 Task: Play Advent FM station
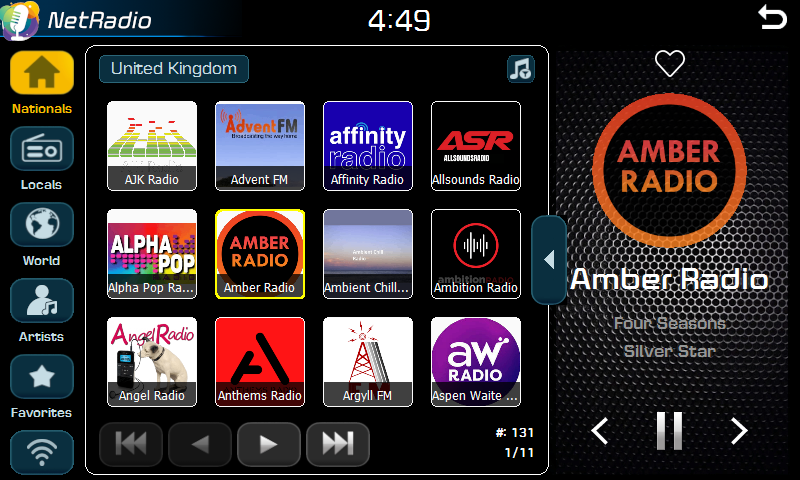tap(260, 145)
